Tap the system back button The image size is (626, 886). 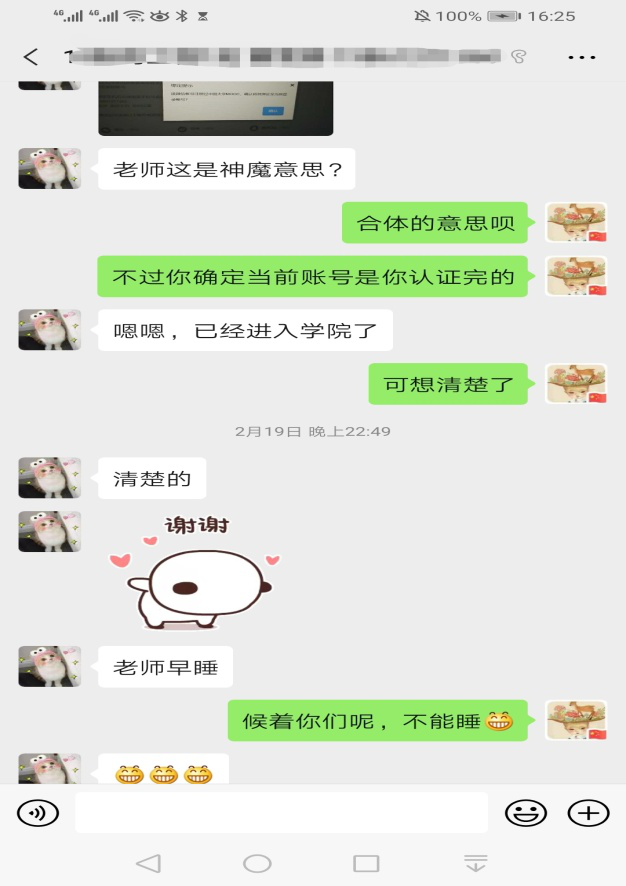tap(148, 863)
